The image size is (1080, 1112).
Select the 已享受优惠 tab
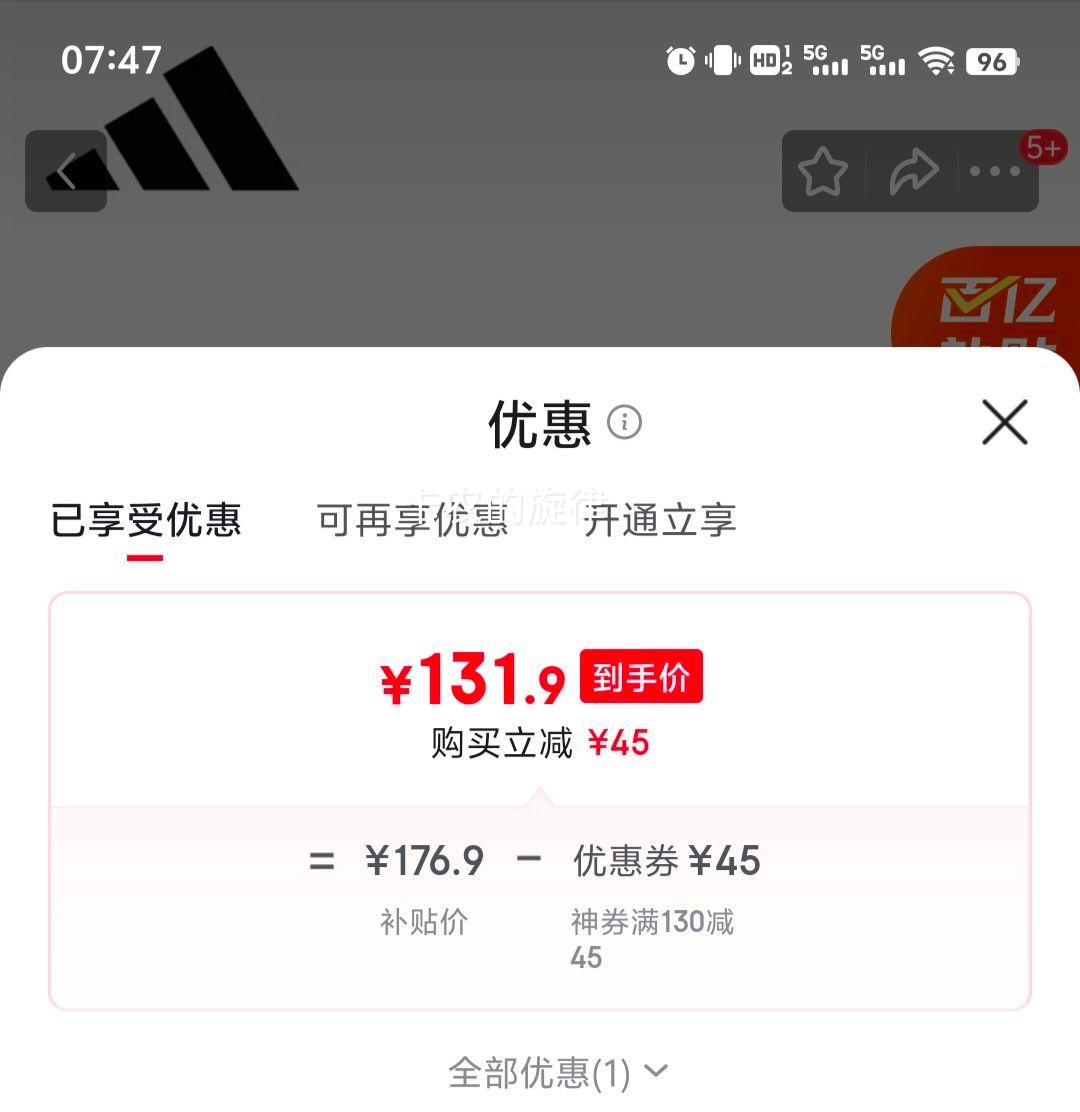pos(145,520)
